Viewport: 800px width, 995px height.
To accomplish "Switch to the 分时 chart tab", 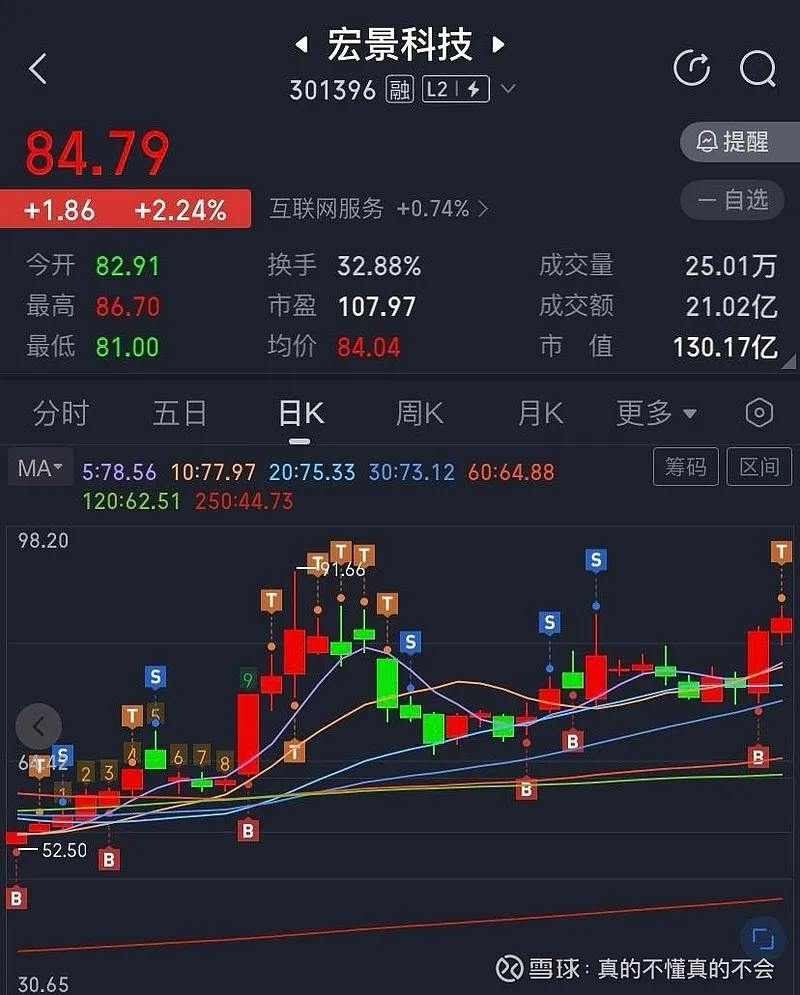I will coord(61,413).
